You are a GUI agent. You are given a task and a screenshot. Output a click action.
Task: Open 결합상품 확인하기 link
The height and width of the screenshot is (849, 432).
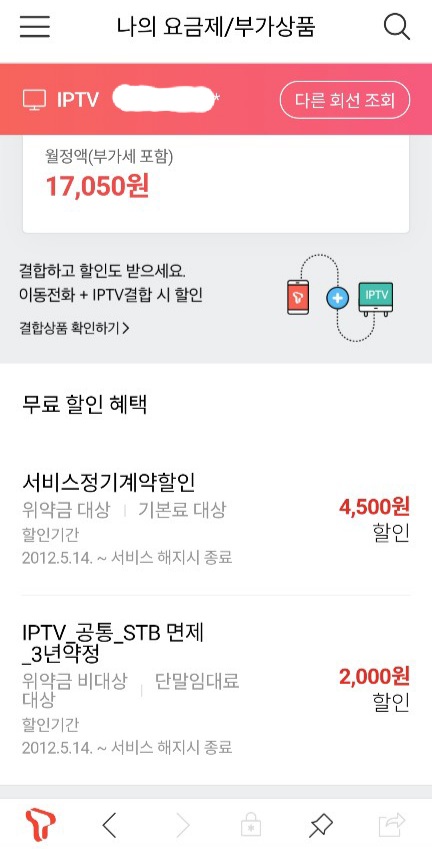click(x=74, y=328)
